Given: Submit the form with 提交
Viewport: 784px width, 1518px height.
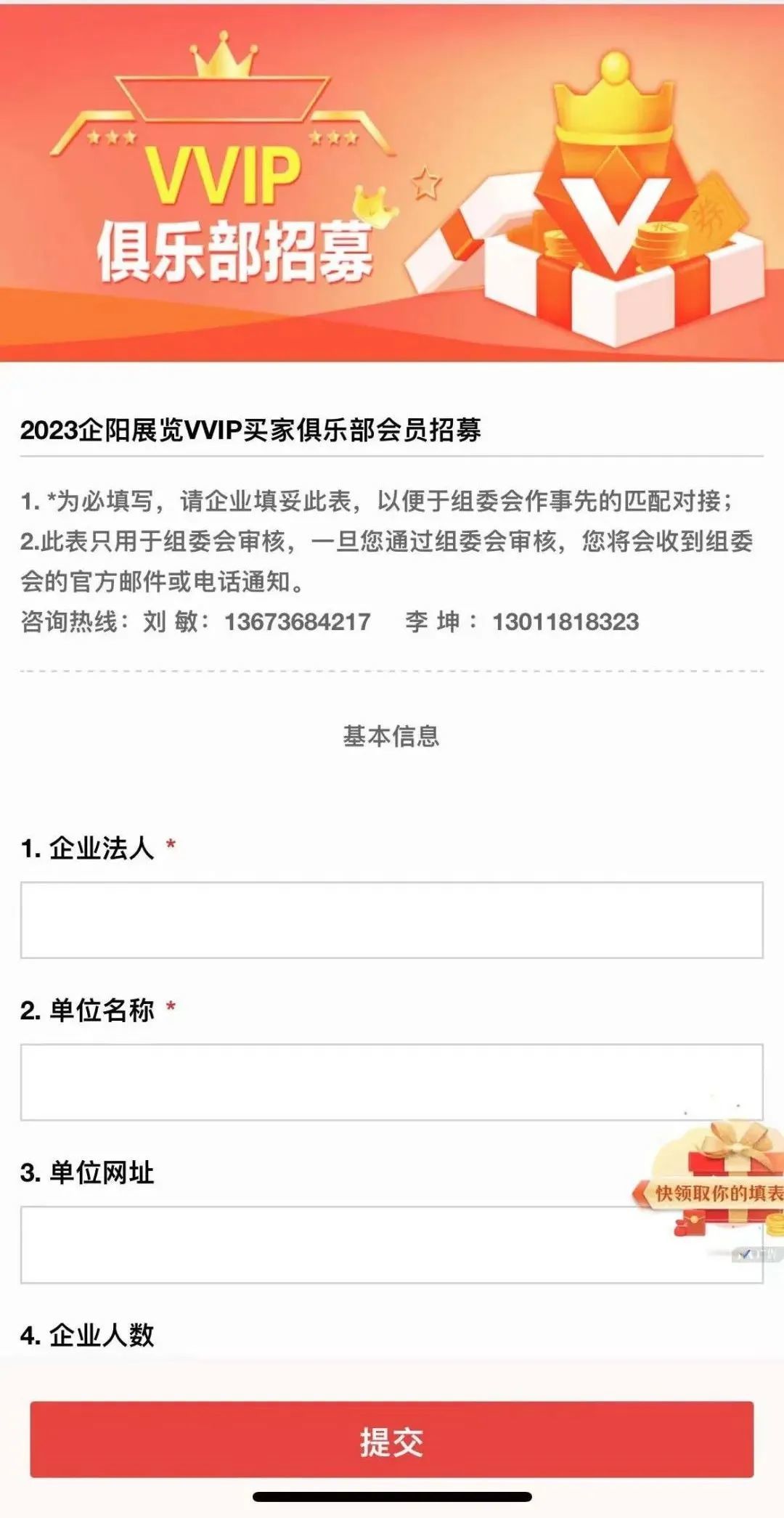Looking at the screenshot, I should coord(391,1440).
